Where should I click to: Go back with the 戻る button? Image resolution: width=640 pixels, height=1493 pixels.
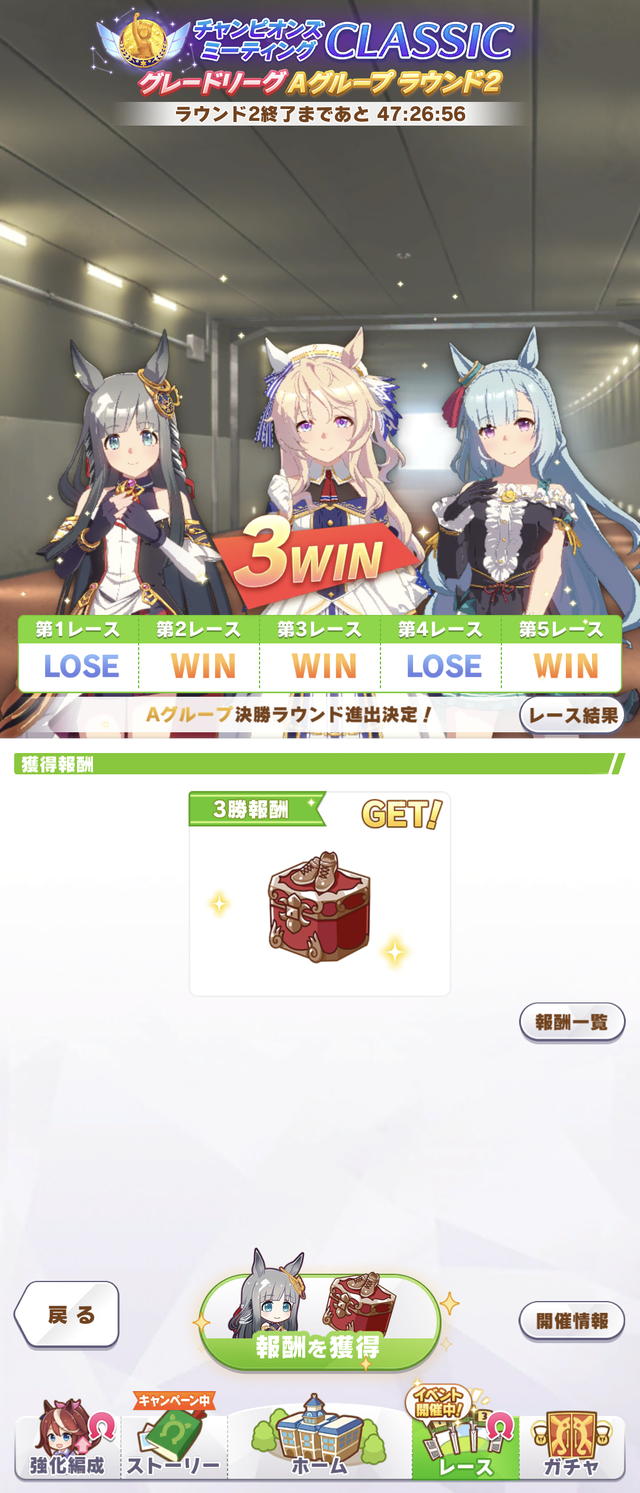(67, 1314)
